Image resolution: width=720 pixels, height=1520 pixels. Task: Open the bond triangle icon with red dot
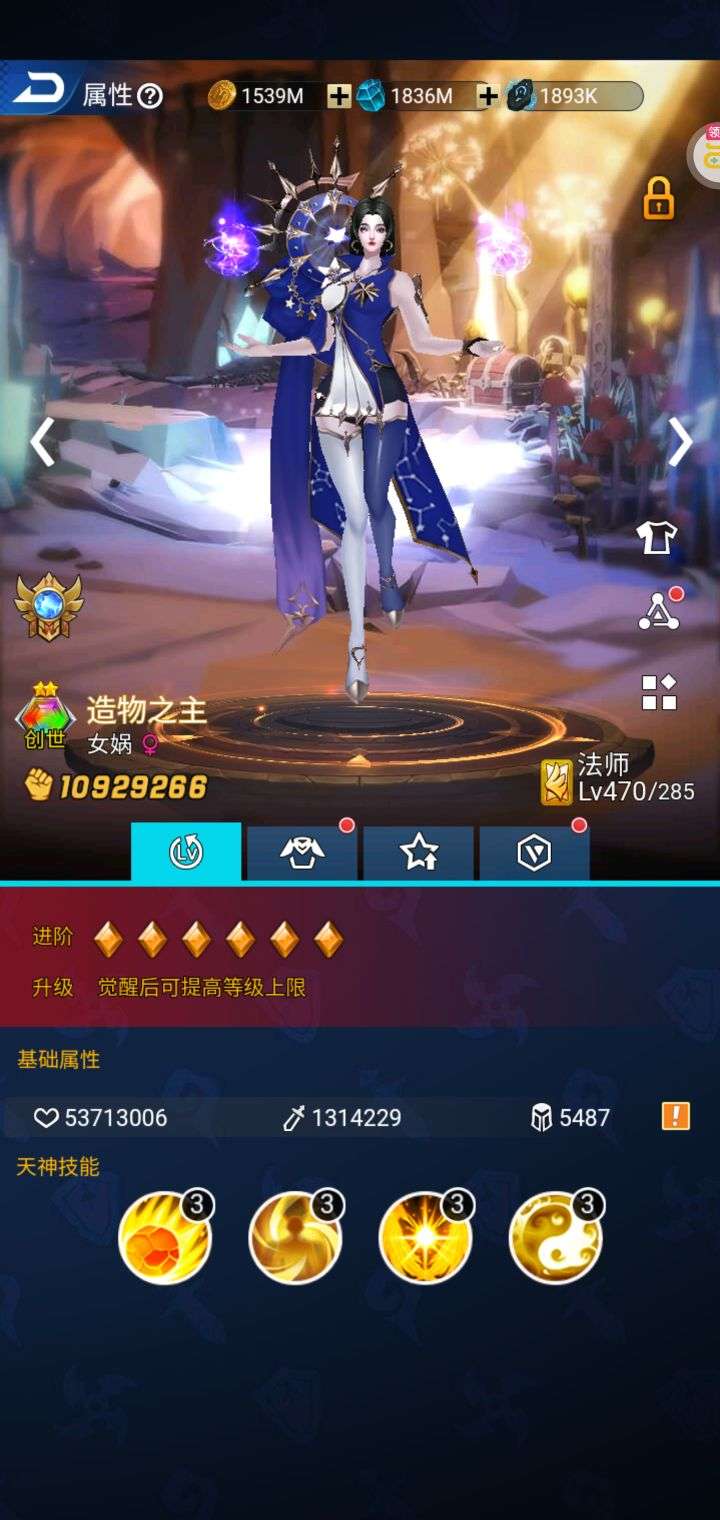pos(659,612)
